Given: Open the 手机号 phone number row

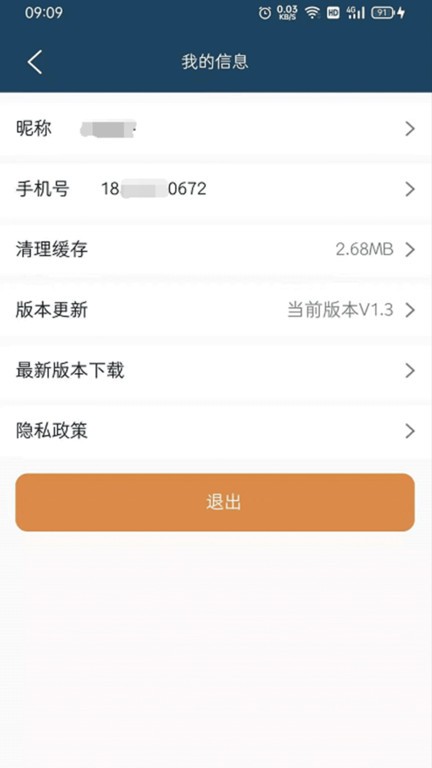Looking at the screenshot, I should pos(216,189).
